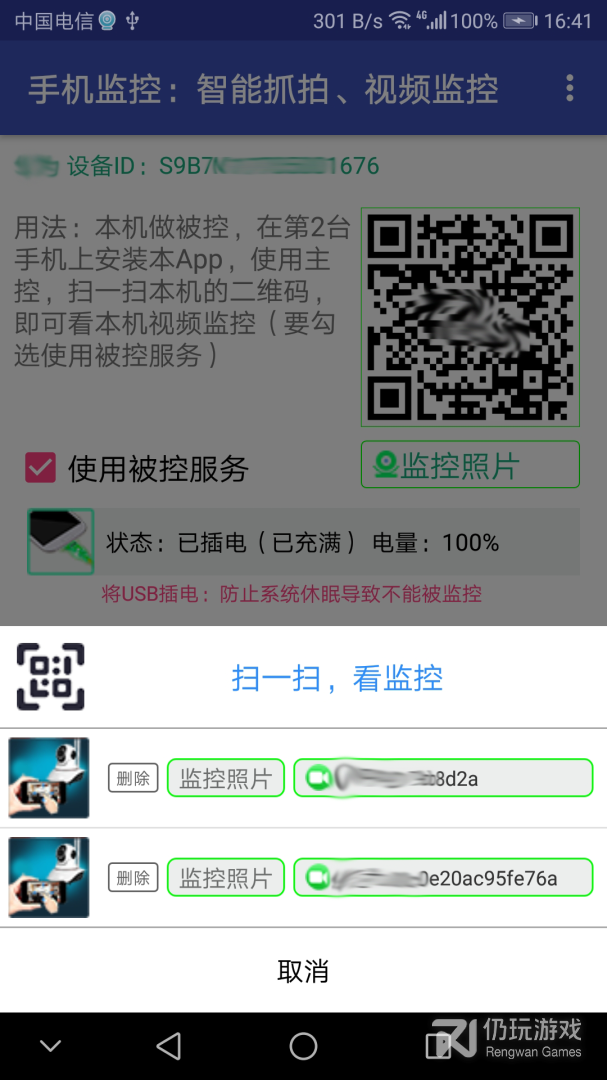Start video monitoring of device ending fe76a
This screenshot has width=607, height=1080.
[443, 878]
